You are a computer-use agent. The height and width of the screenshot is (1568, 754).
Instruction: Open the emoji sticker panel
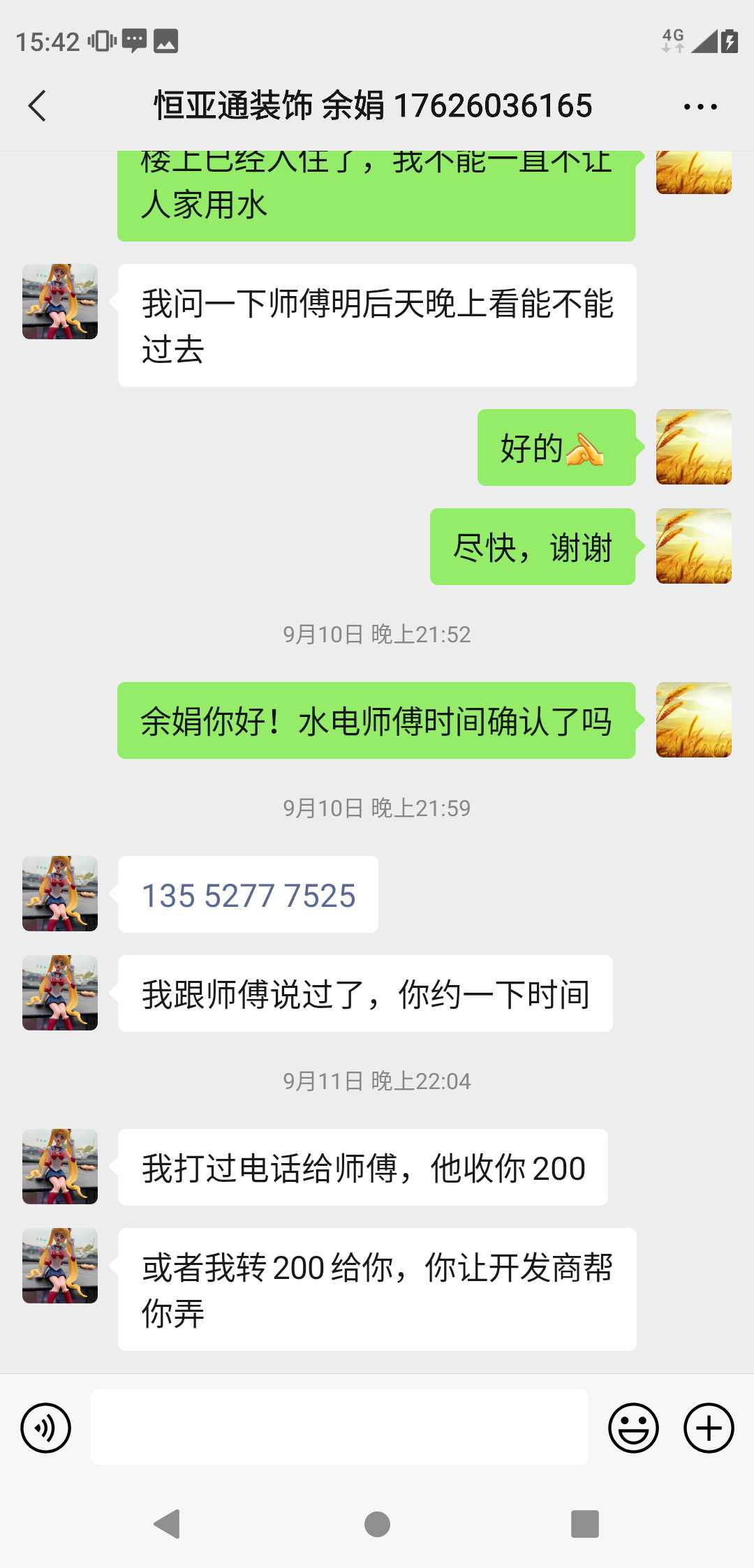633,1428
